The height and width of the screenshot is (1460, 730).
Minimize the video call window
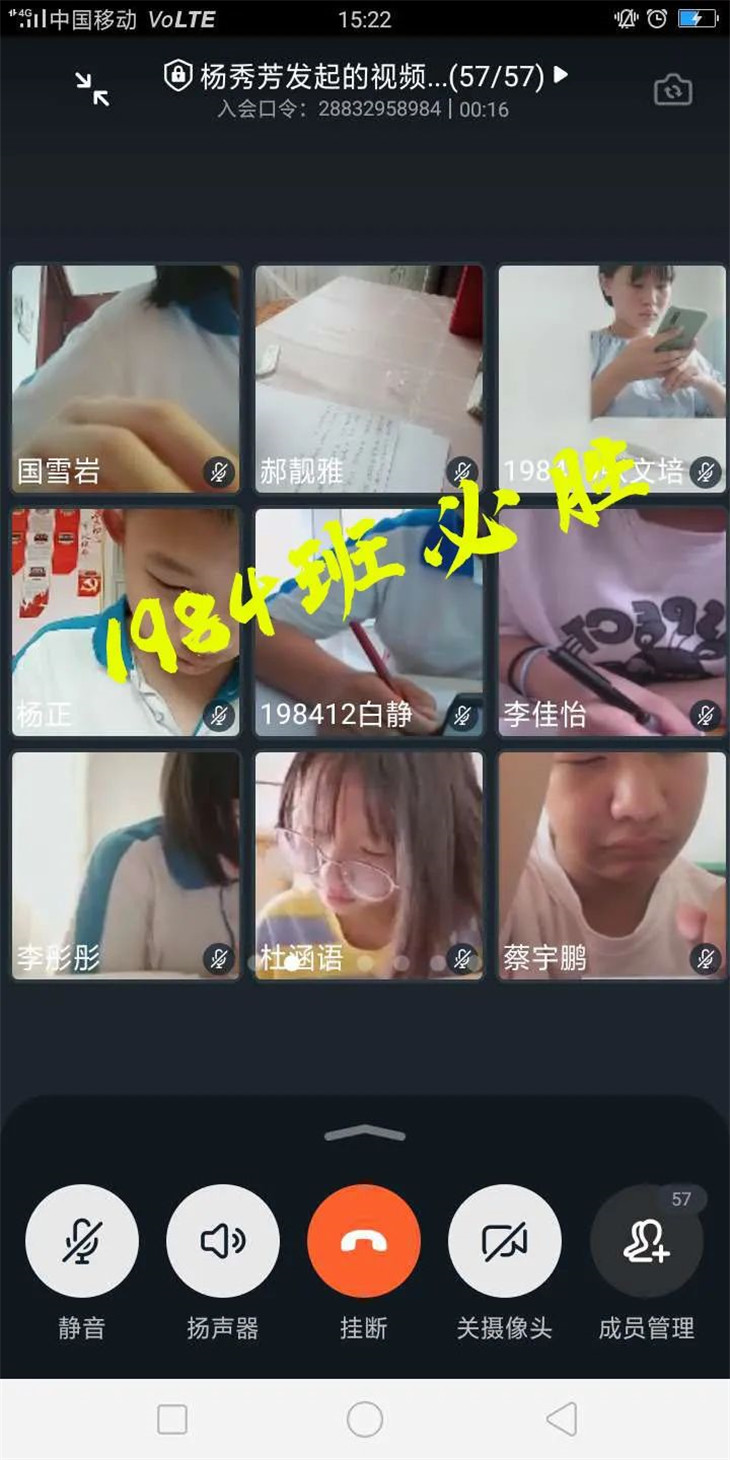[92, 90]
